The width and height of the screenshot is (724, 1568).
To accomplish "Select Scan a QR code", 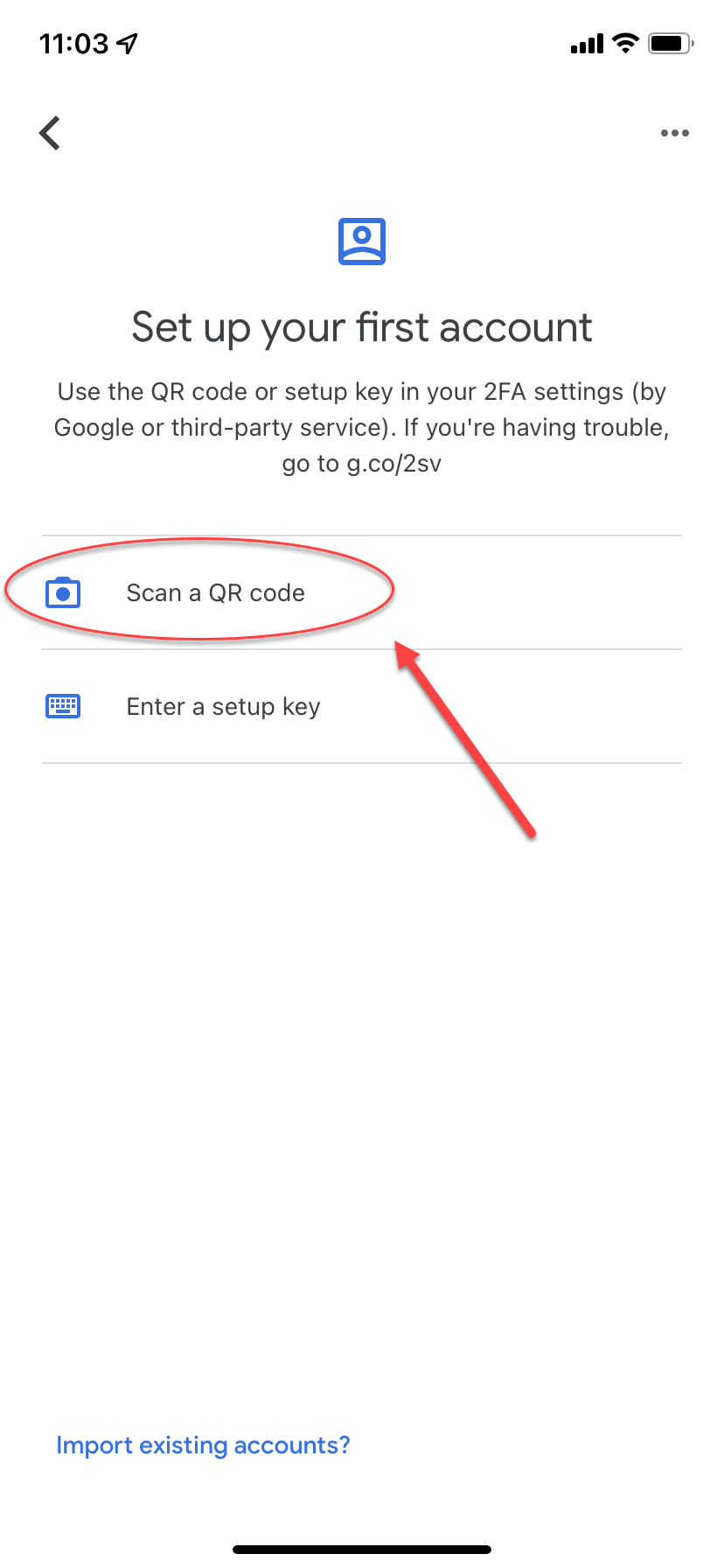I will coord(215,592).
